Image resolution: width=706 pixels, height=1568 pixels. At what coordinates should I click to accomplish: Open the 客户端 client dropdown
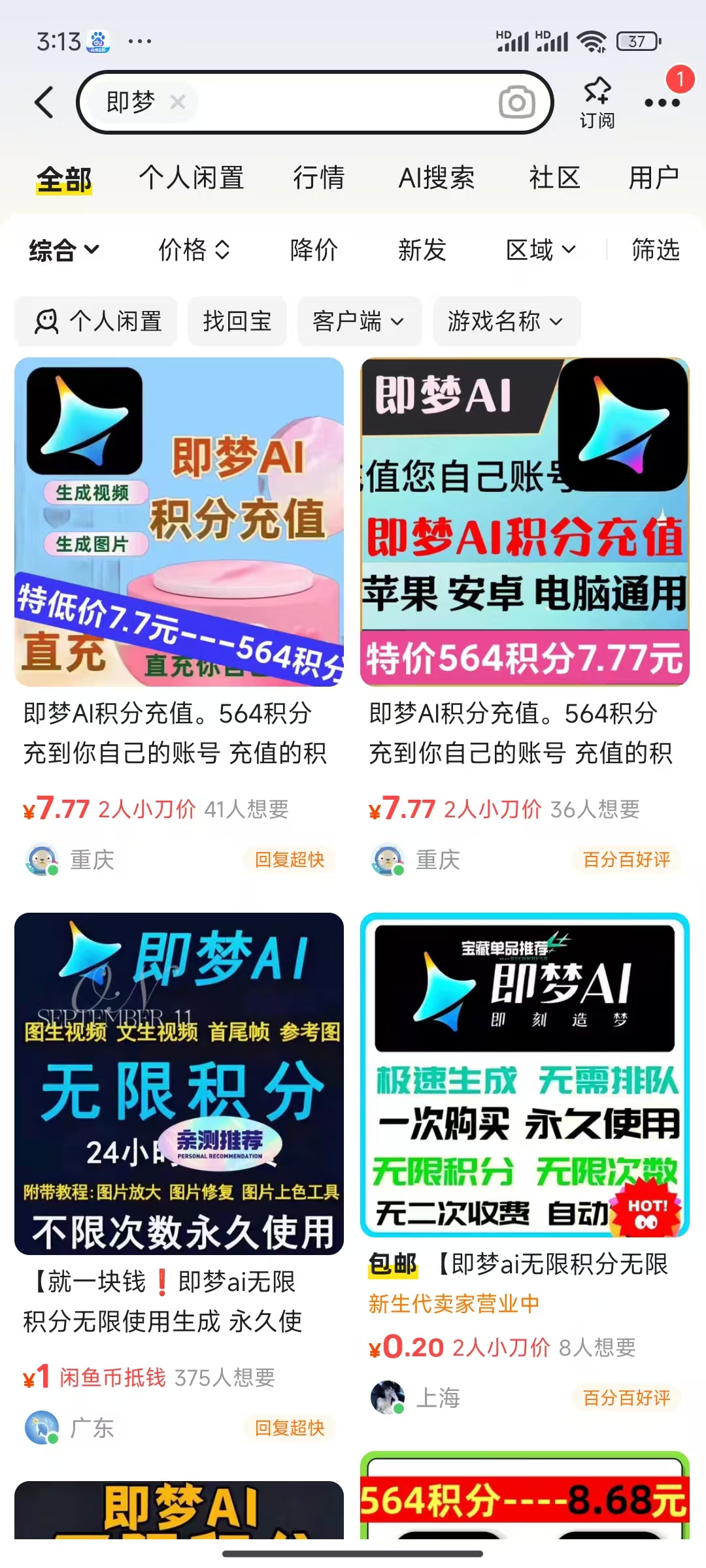click(358, 321)
